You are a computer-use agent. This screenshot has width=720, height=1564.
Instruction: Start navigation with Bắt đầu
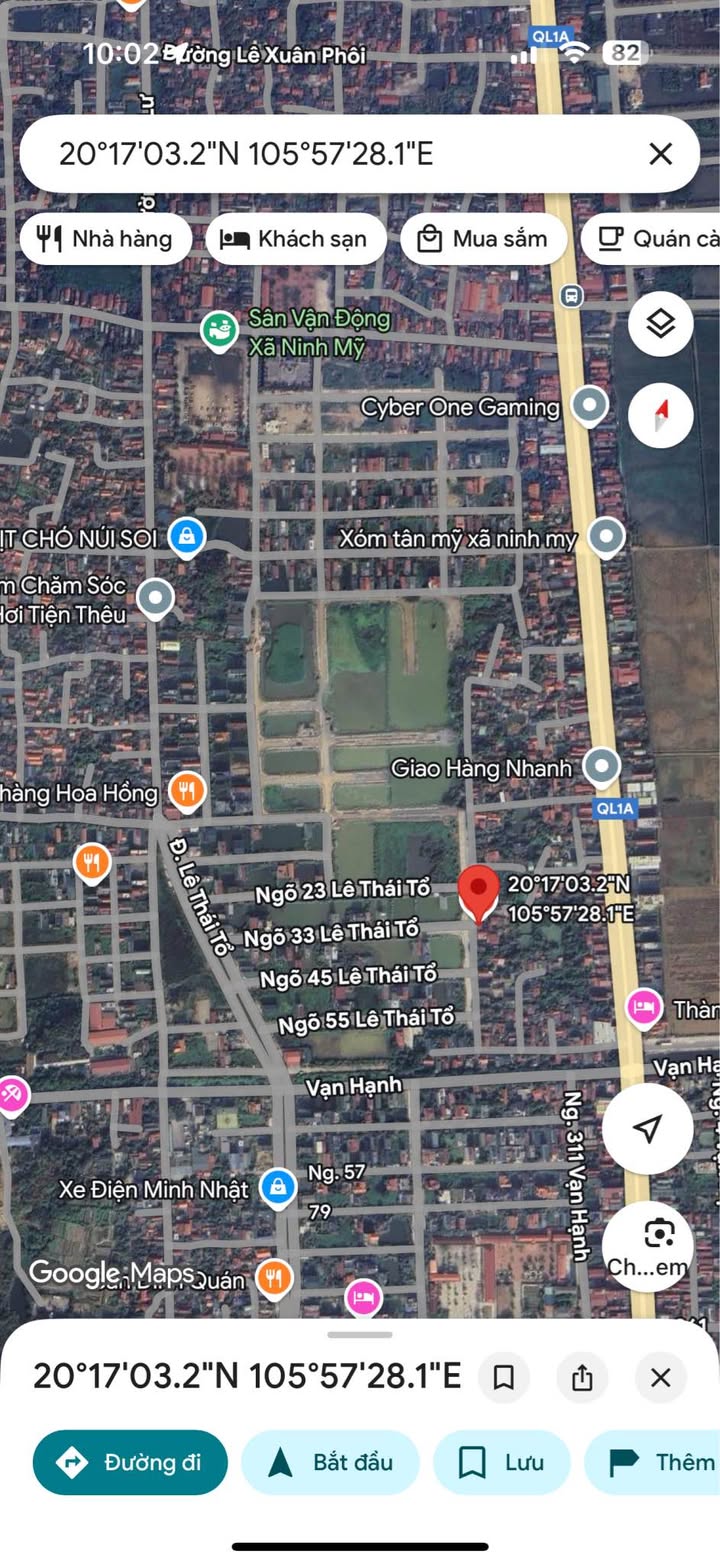330,1462
